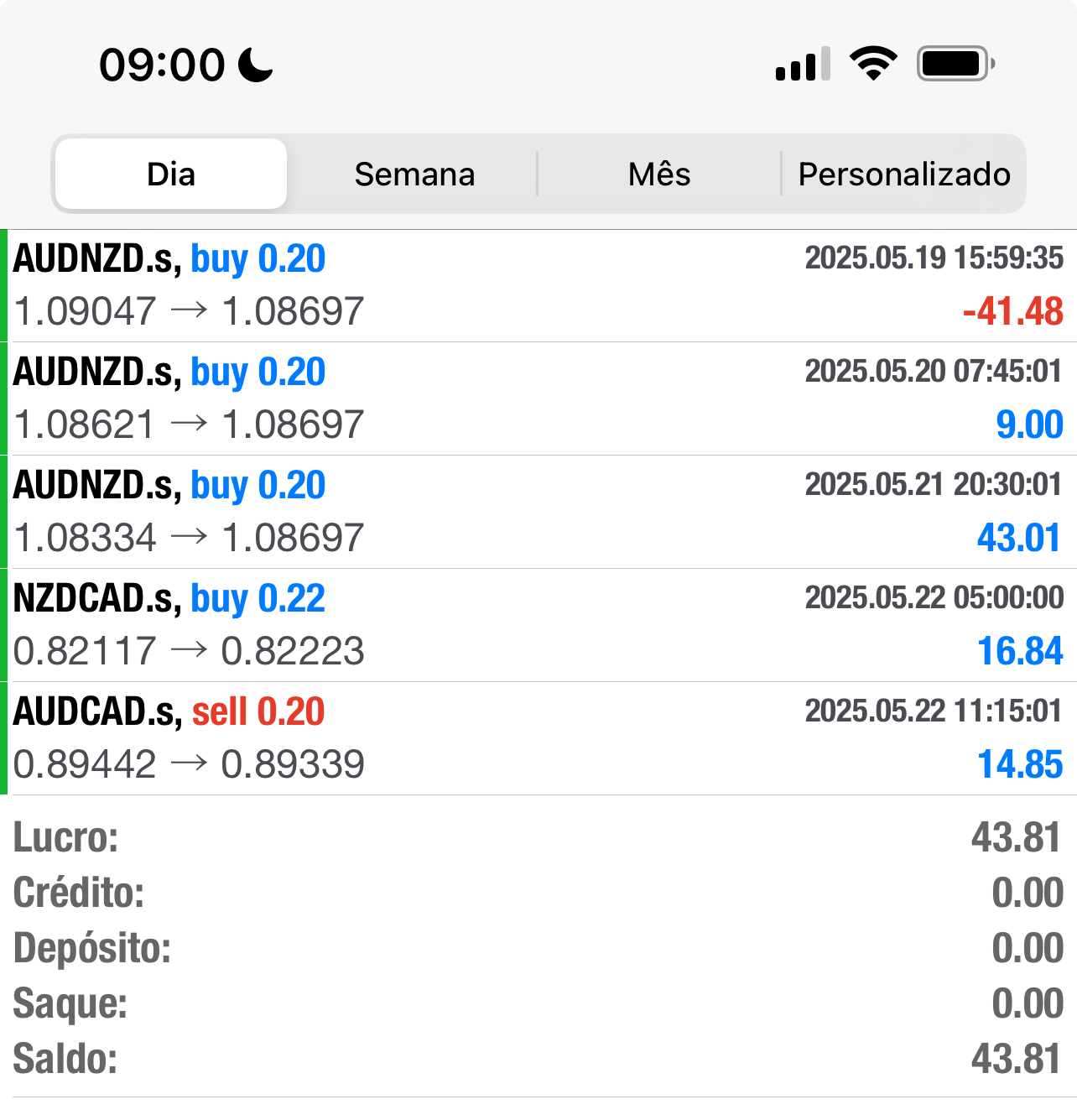The width and height of the screenshot is (1077, 1120).
Task: Open the AUDNZD.s trade with -41.48 loss
Action: 538,285
